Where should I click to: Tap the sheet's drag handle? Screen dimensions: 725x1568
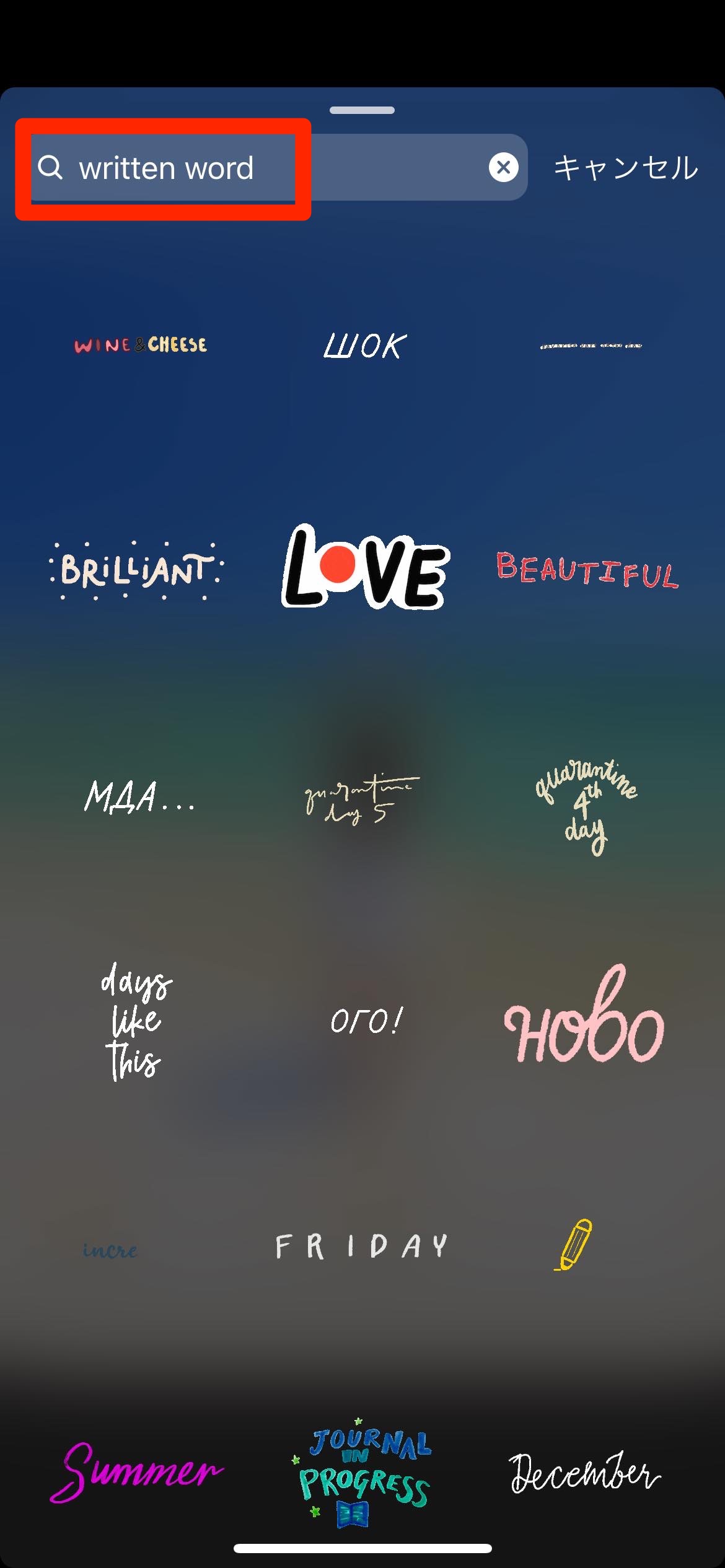point(362,110)
